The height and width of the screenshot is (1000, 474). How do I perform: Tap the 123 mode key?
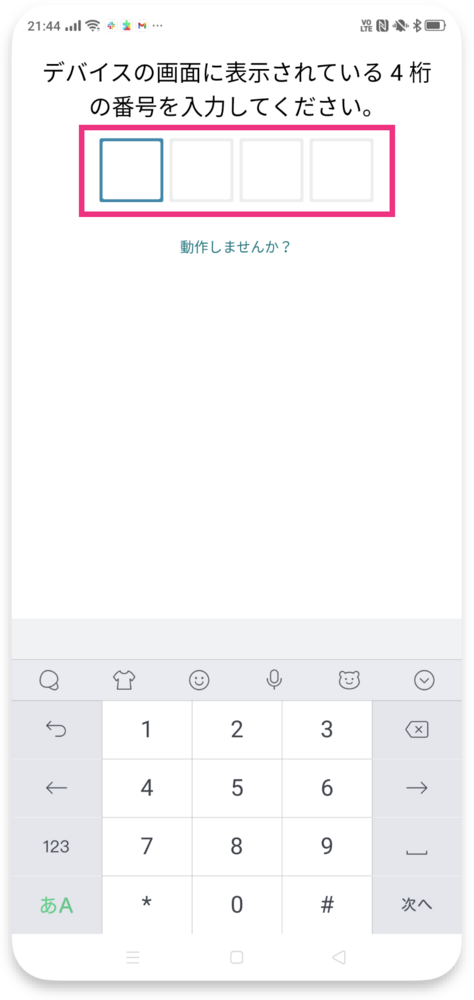point(57,847)
